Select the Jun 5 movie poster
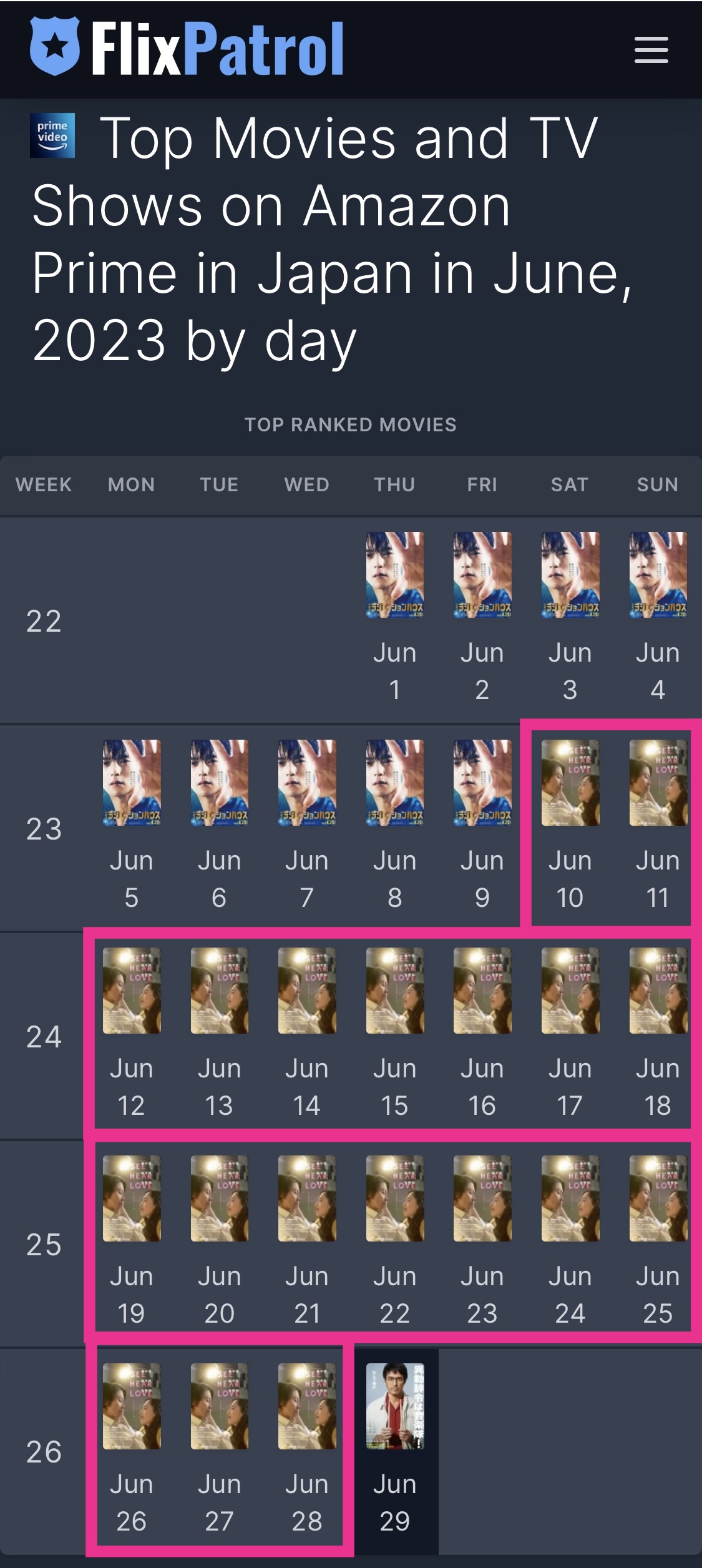This screenshot has height=1568, width=702. click(x=132, y=783)
